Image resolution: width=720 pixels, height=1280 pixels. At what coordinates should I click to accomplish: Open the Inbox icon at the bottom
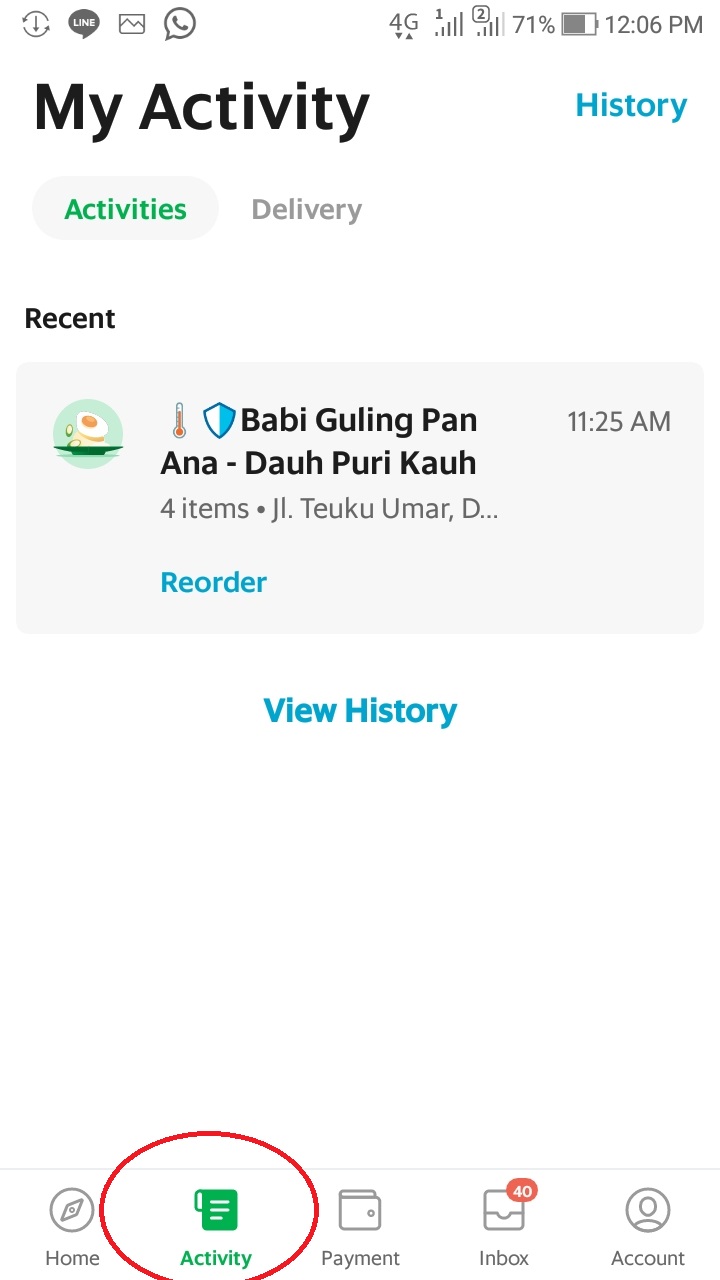503,1214
